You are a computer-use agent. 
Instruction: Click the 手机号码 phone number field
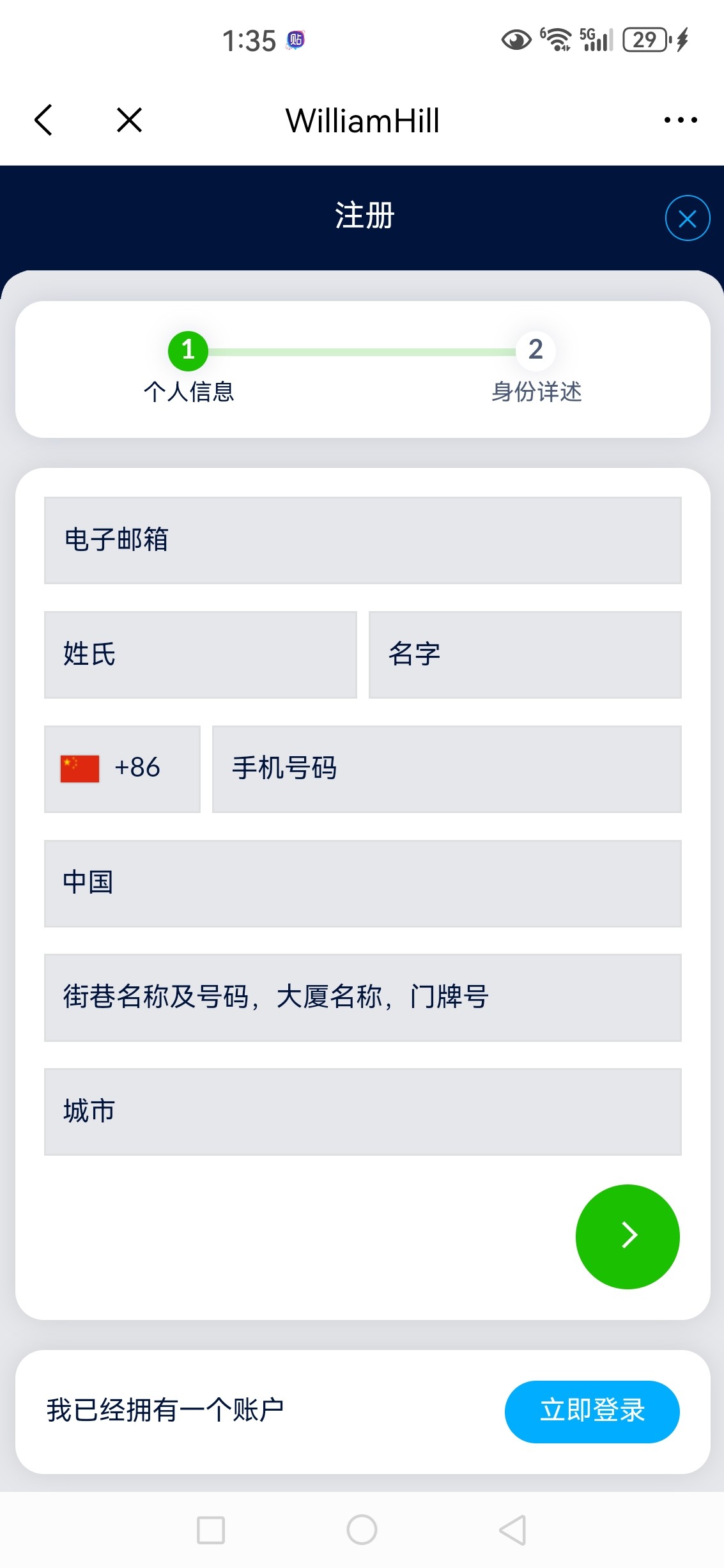447,768
